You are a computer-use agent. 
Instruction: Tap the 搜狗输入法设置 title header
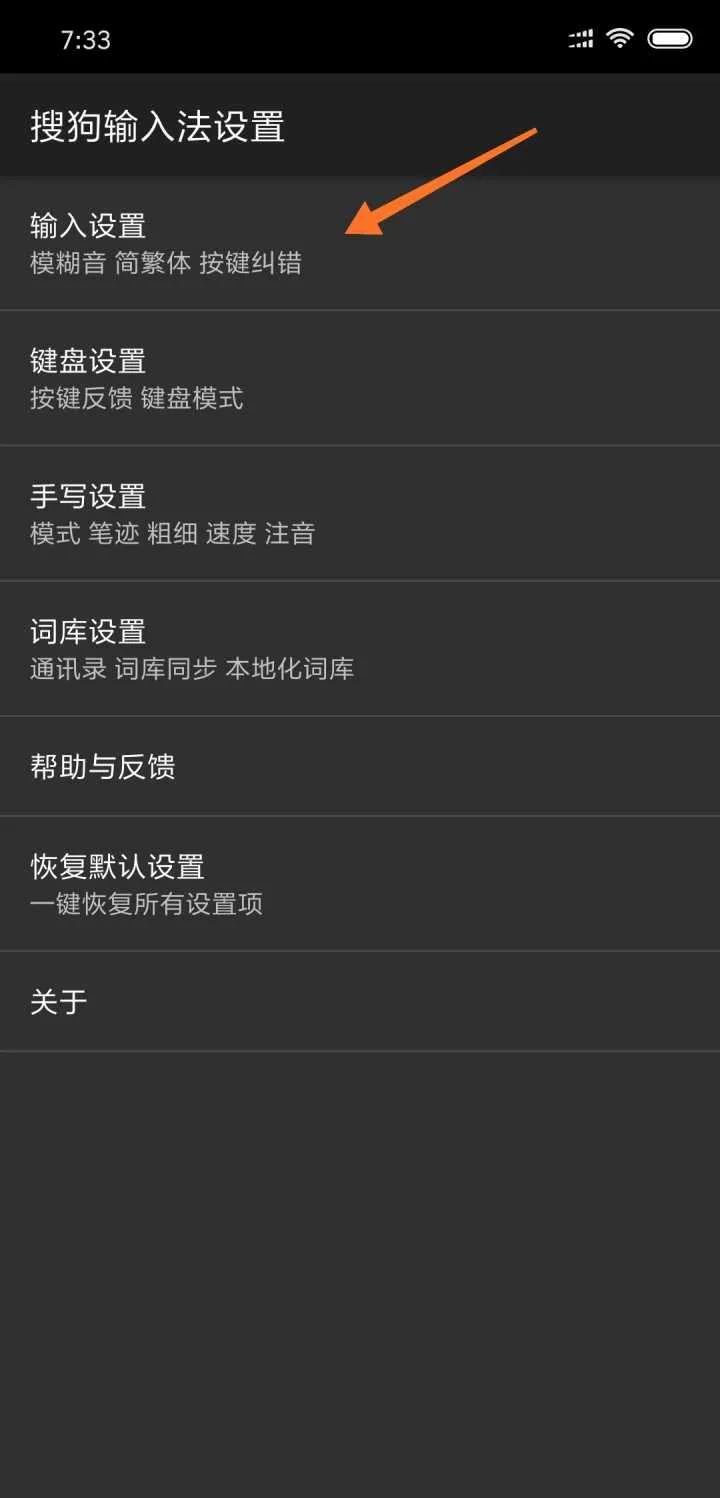157,128
